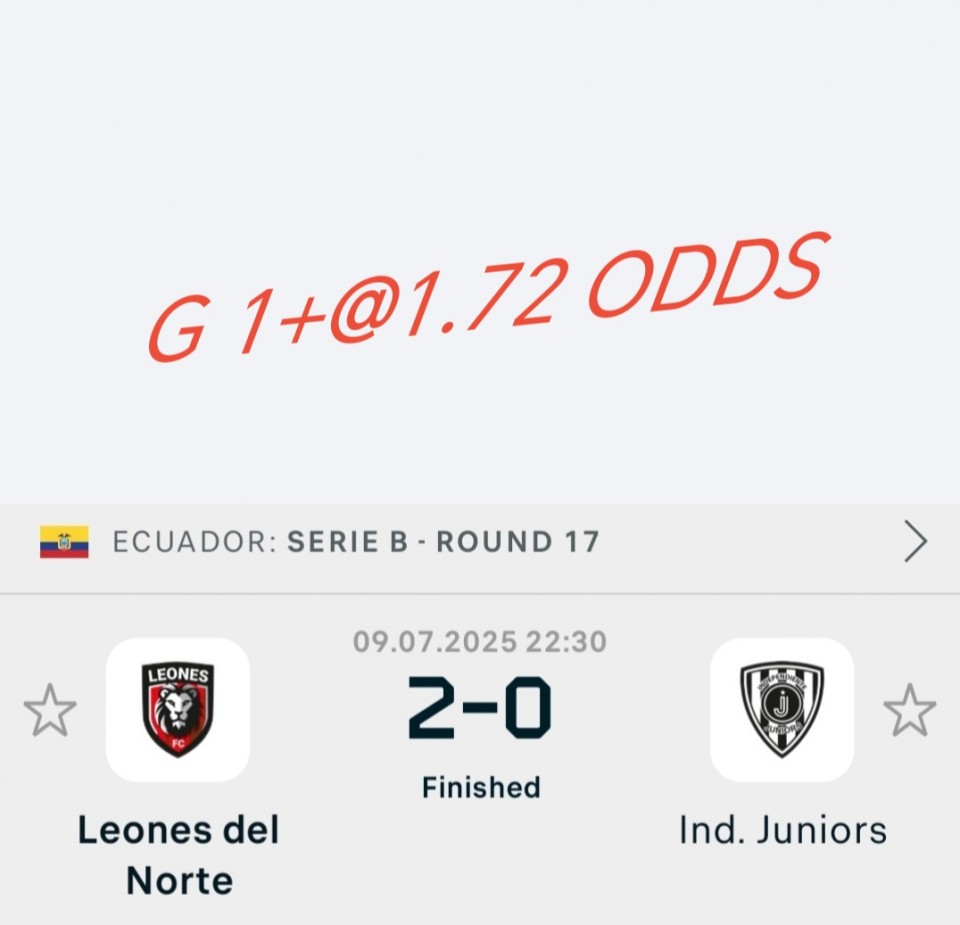The image size is (960, 925).
Task: Favorite Leones del Norte with the star
Action: coord(49,711)
